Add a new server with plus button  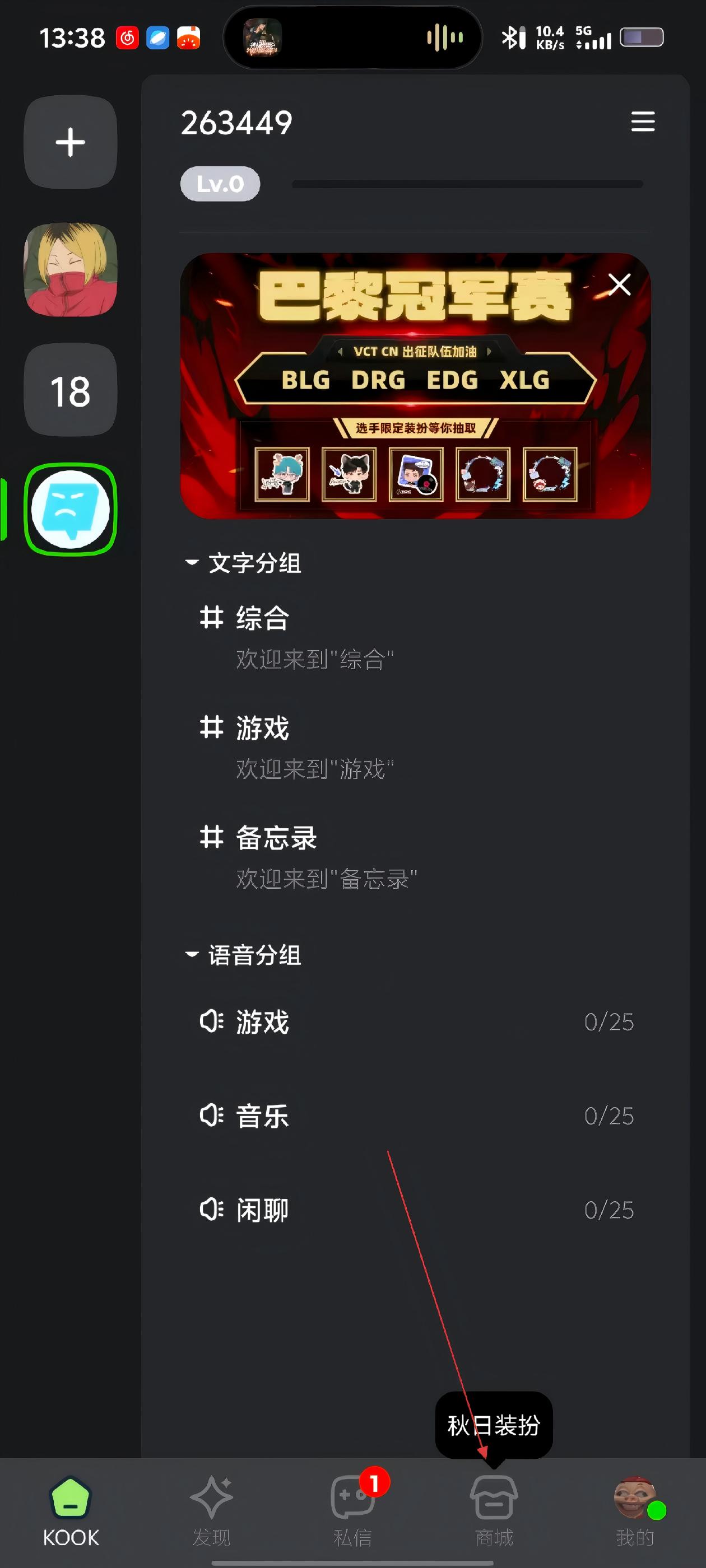(x=70, y=142)
